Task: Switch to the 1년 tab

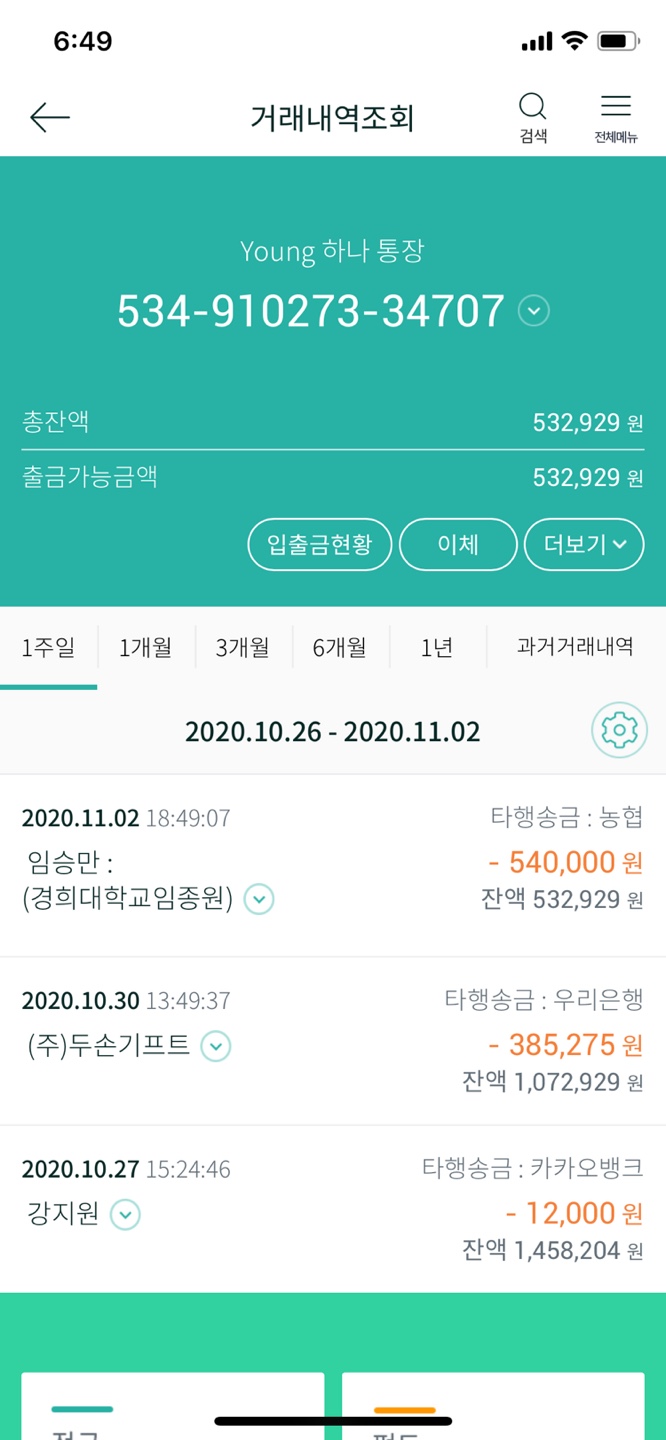Action: (437, 647)
